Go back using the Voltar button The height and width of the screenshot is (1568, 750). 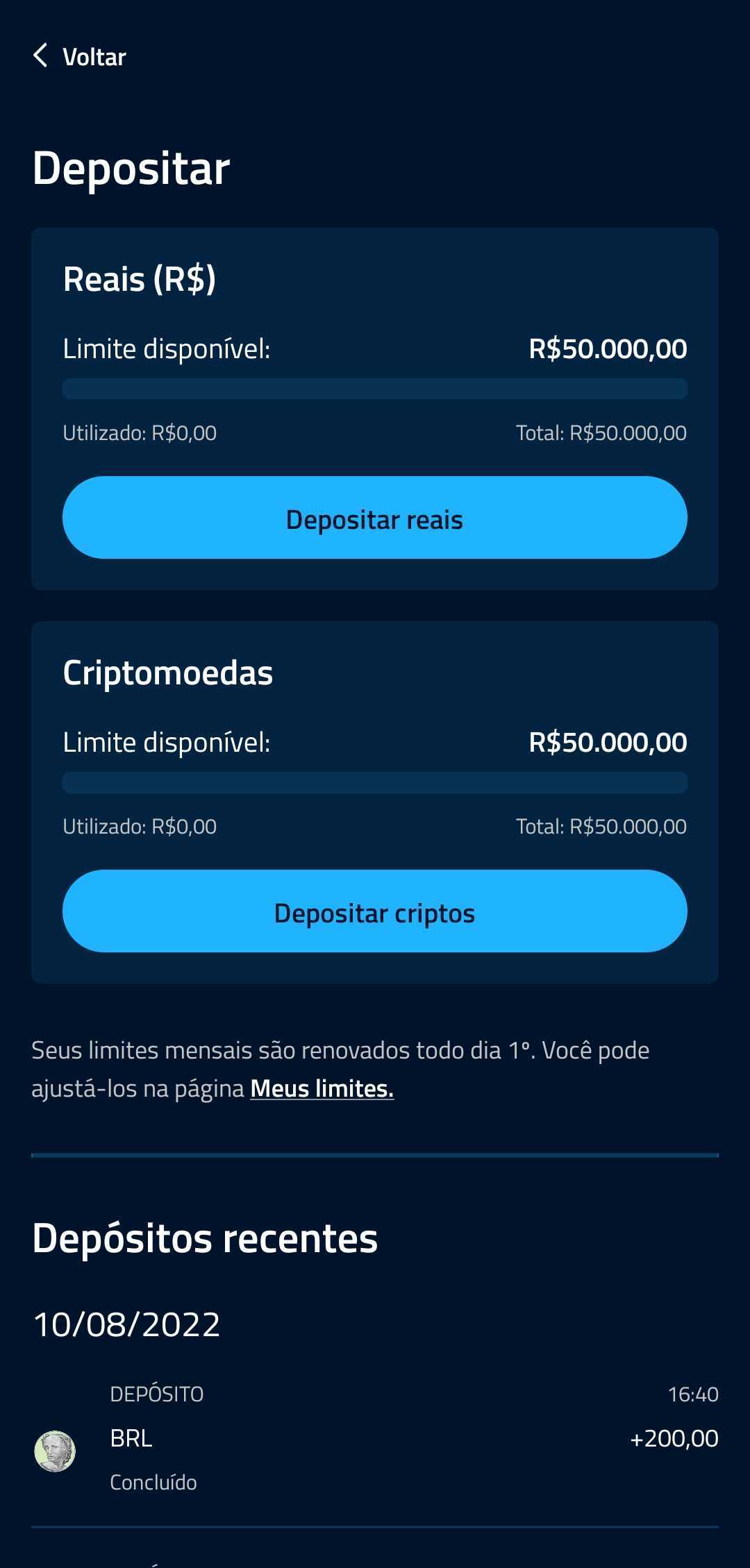(x=79, y=56)
